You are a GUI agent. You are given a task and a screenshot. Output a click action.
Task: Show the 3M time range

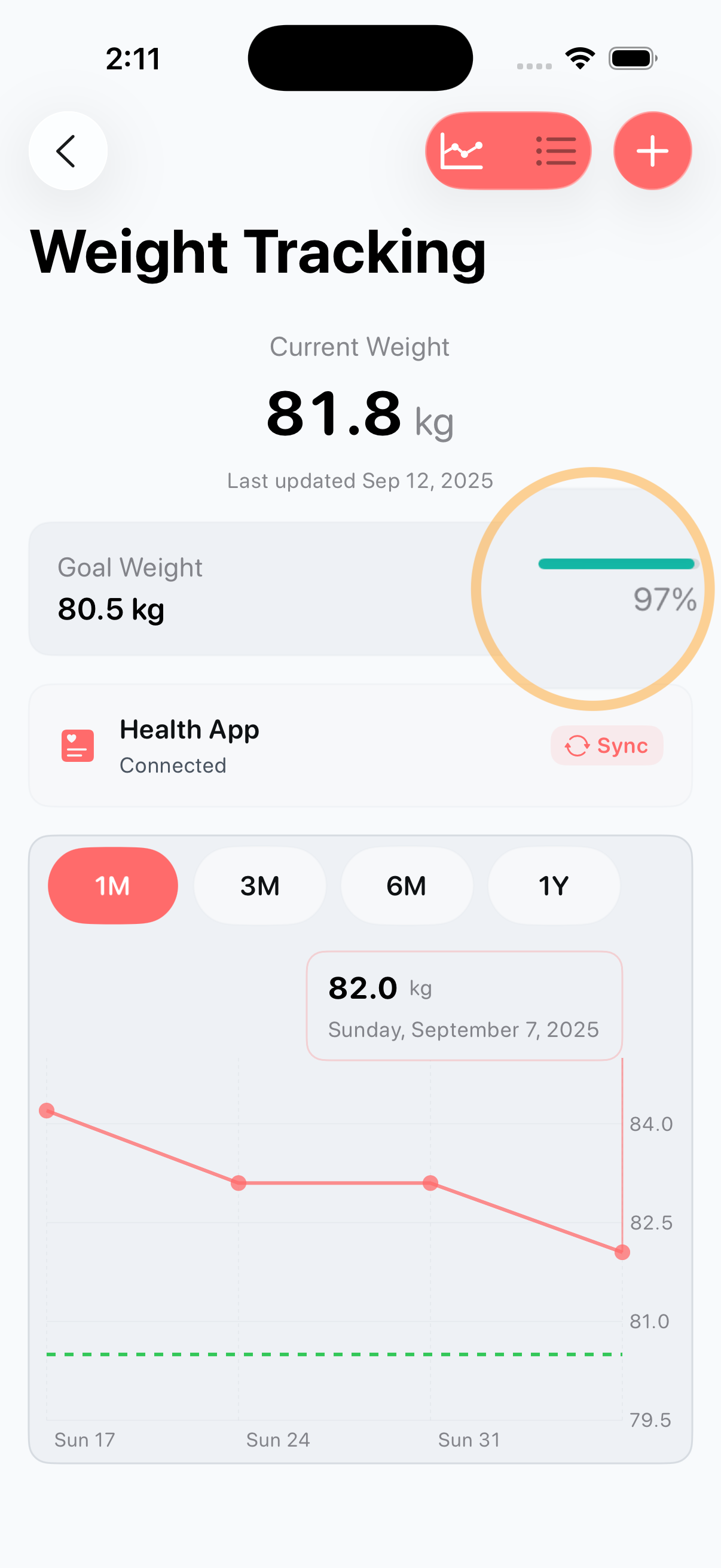pos(260,886)
